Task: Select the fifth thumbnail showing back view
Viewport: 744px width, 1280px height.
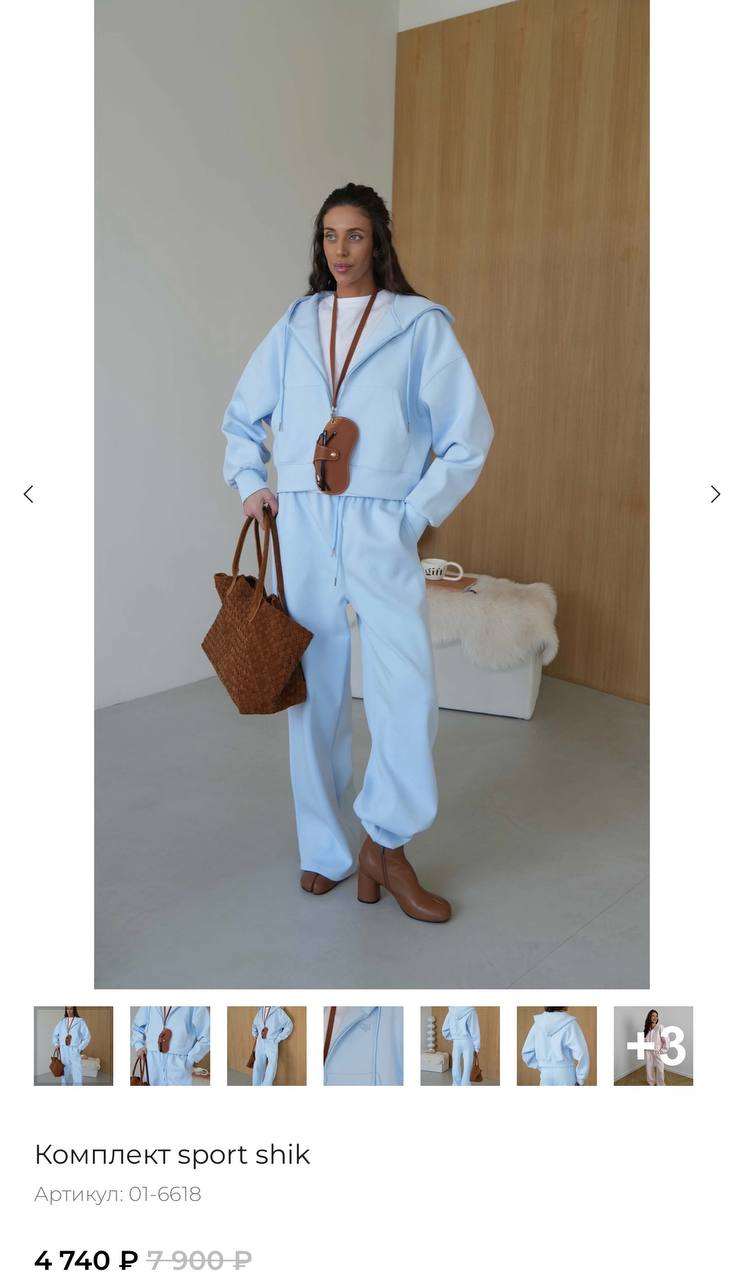Action: coord(460,1045)
